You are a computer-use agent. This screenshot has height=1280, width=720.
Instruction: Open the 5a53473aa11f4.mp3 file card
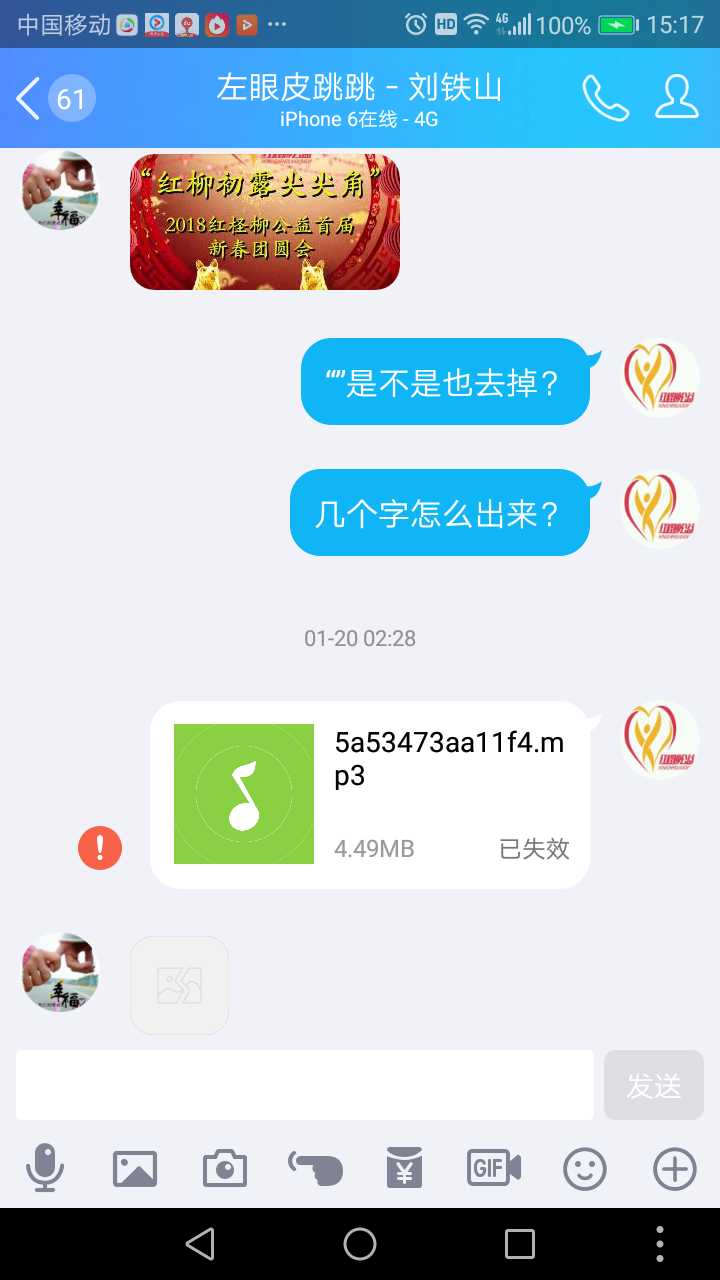coord(370,795)
